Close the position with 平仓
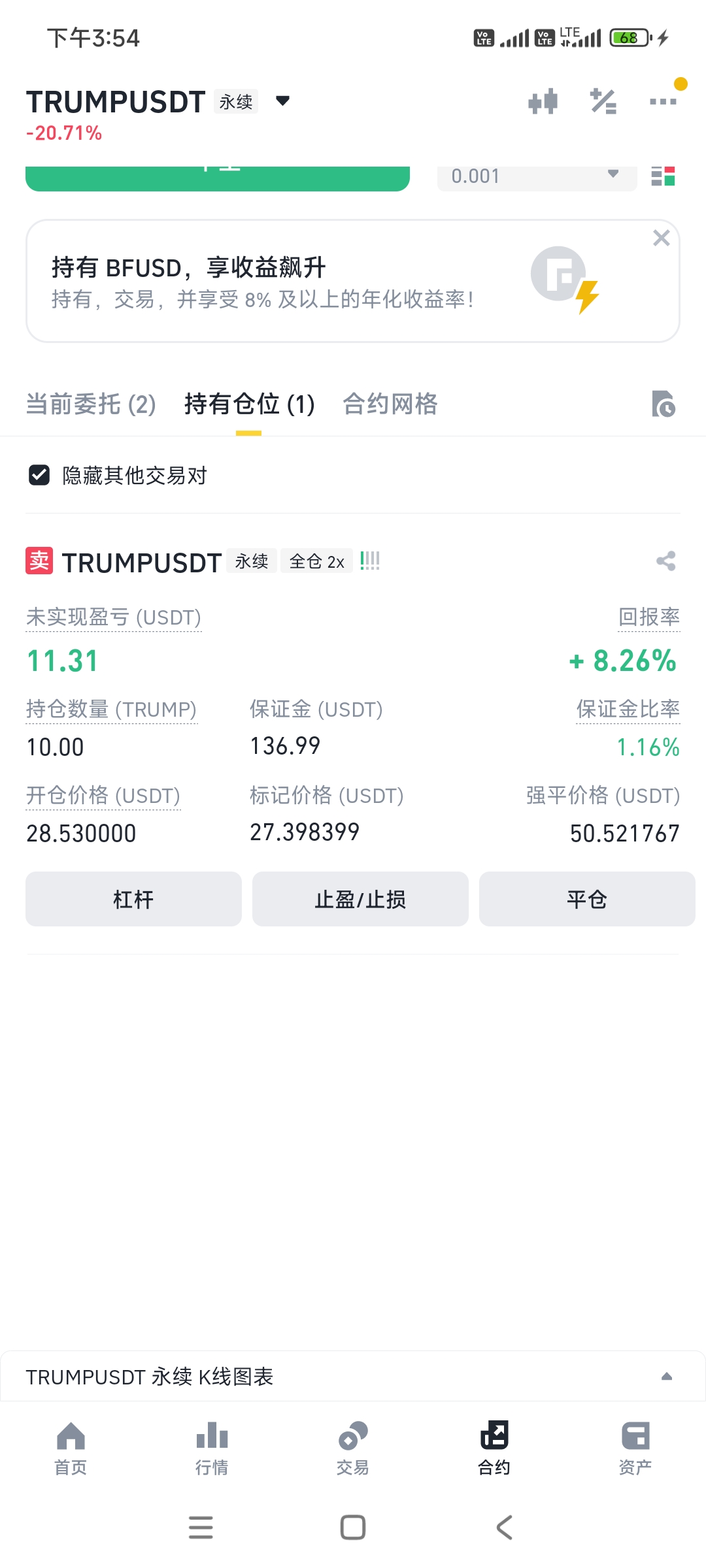Viewport: 706px width, 1568px height. [x=586, y=899]
